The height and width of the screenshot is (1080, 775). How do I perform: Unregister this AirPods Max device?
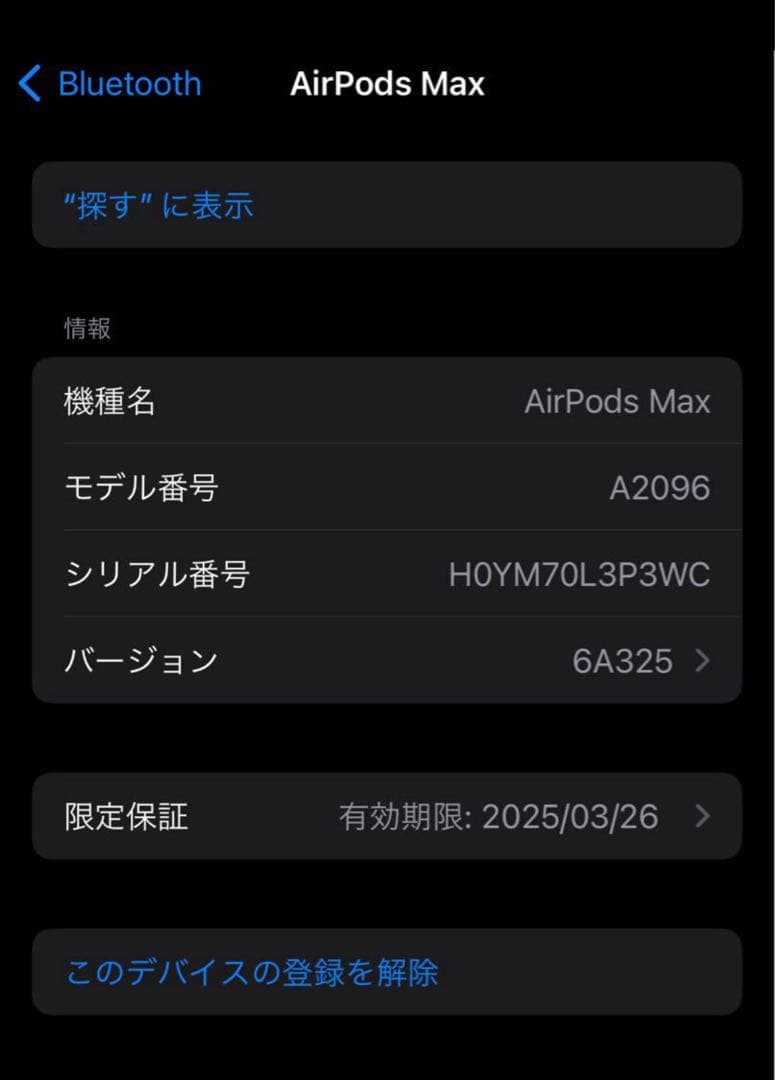pyautogui.click(x=253, y=971)
